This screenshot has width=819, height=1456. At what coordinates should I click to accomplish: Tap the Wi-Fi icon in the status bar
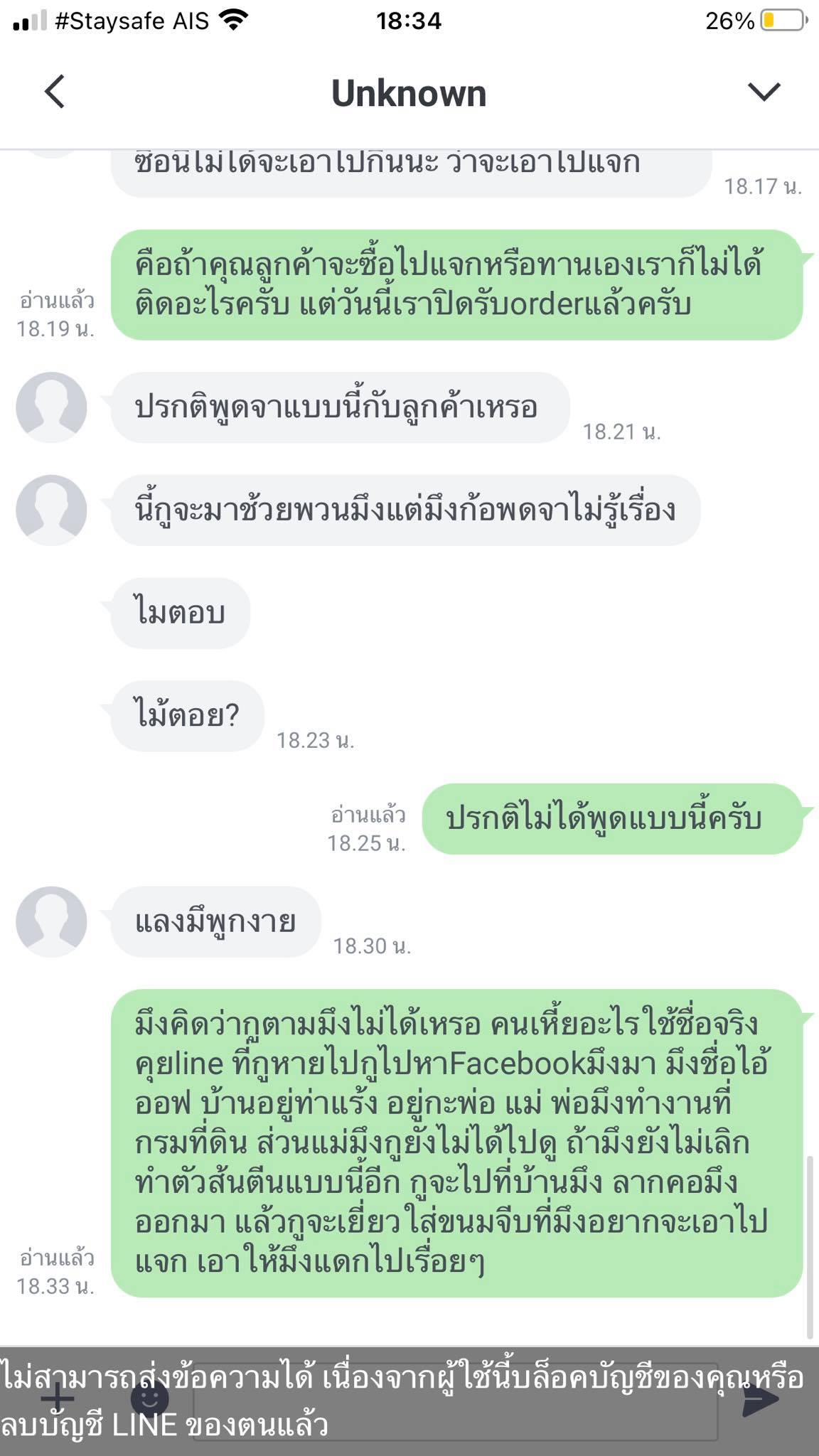click(235, 20)
